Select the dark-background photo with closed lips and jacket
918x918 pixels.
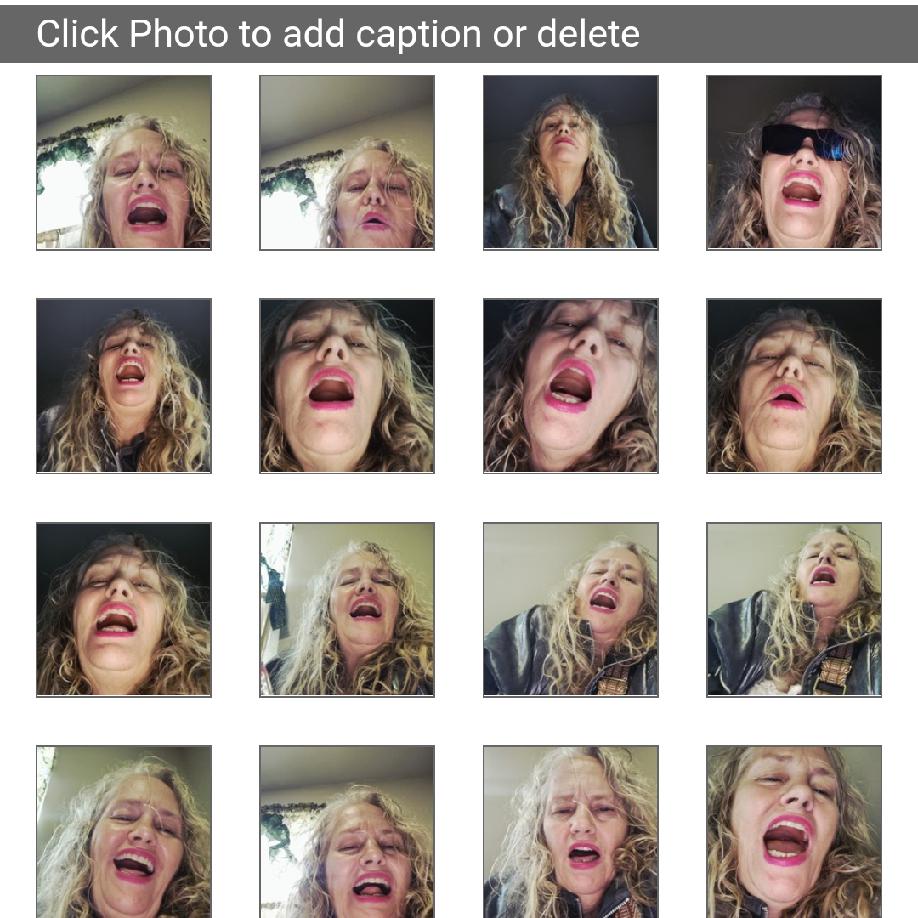[570, 162]
